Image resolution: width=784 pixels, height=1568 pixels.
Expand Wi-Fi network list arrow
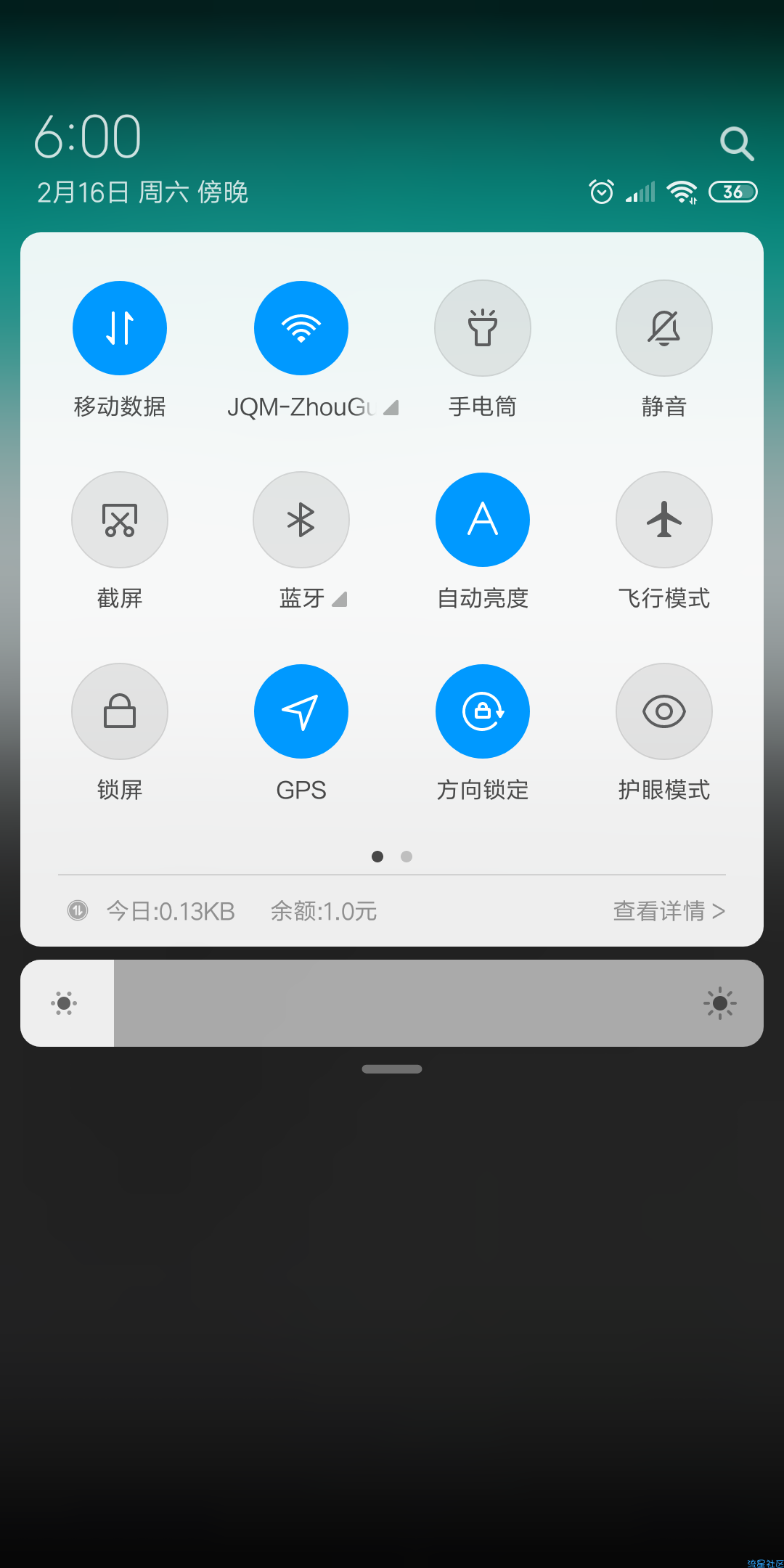(x=391, y=408)
